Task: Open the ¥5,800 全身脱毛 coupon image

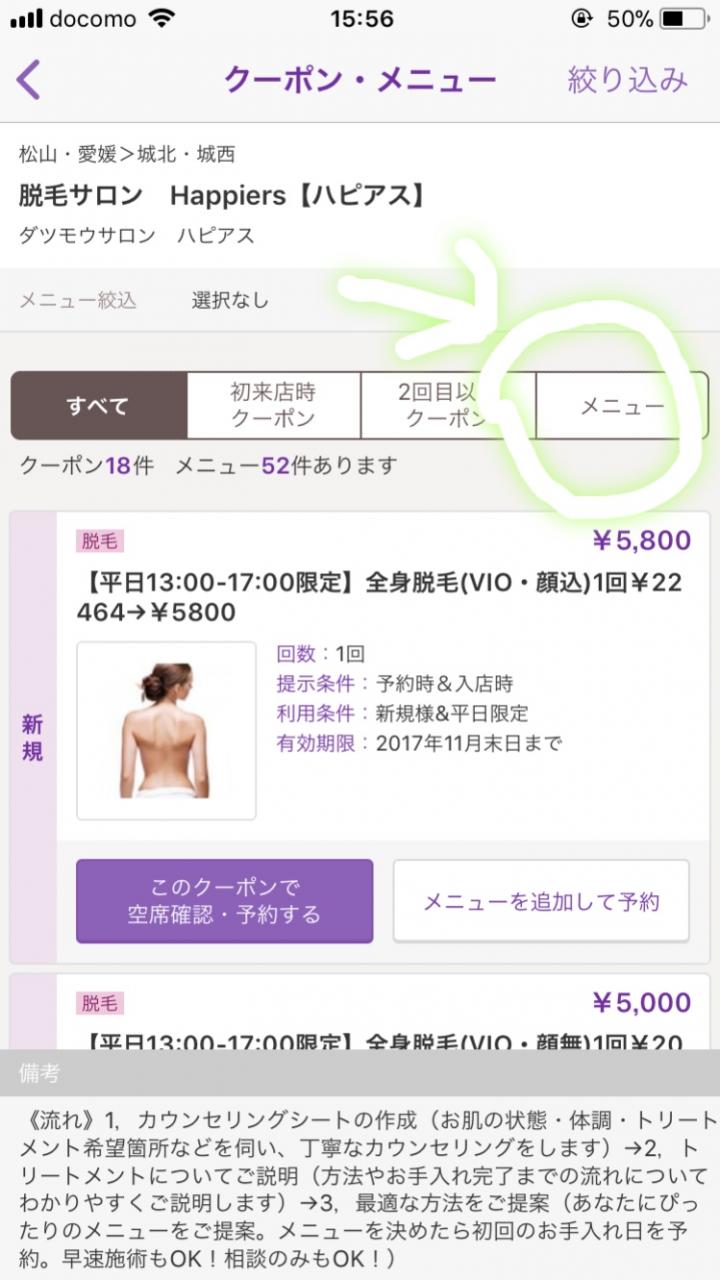Action: [166, 730]
